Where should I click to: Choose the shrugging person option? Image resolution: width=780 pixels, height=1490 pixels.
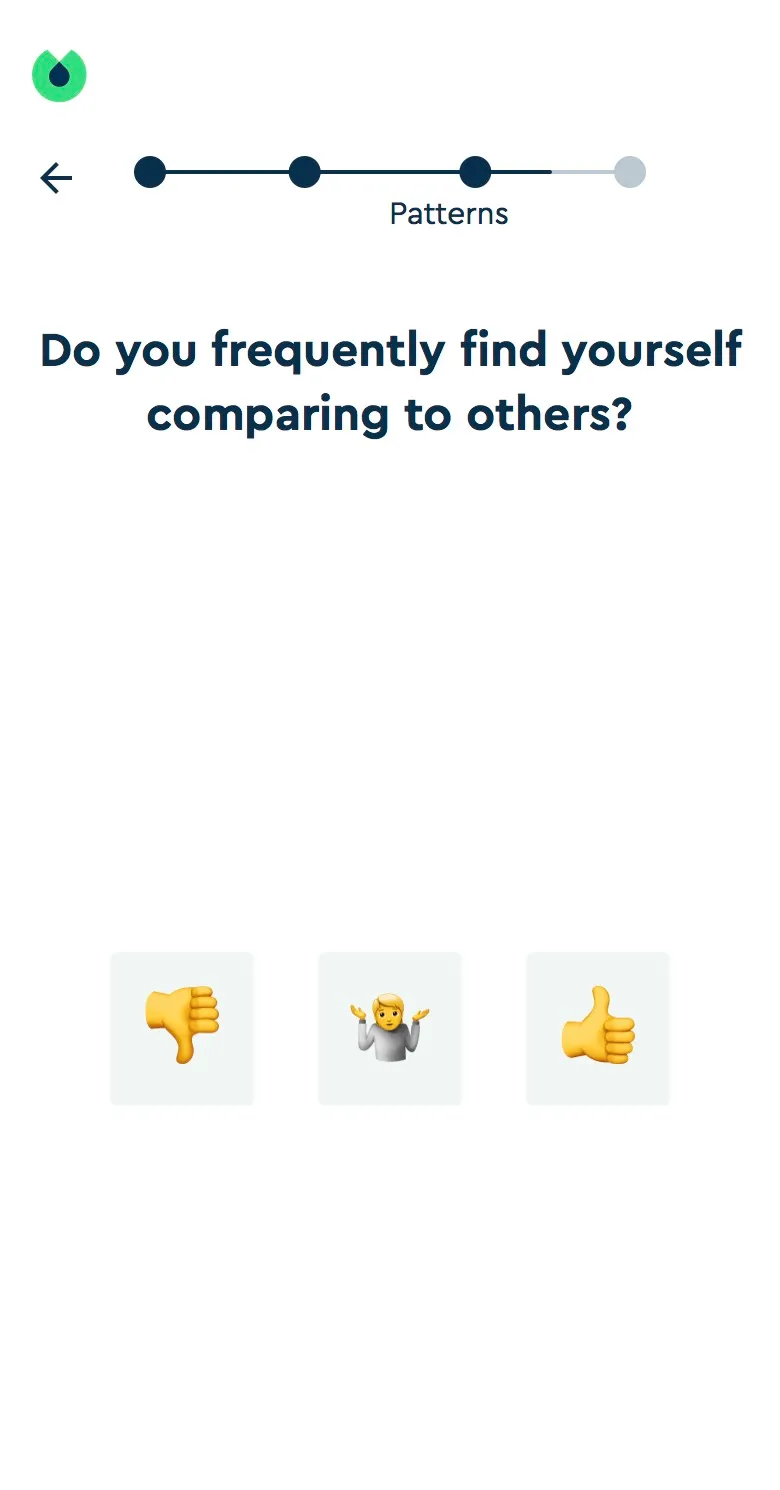(x=390, y=1028)
